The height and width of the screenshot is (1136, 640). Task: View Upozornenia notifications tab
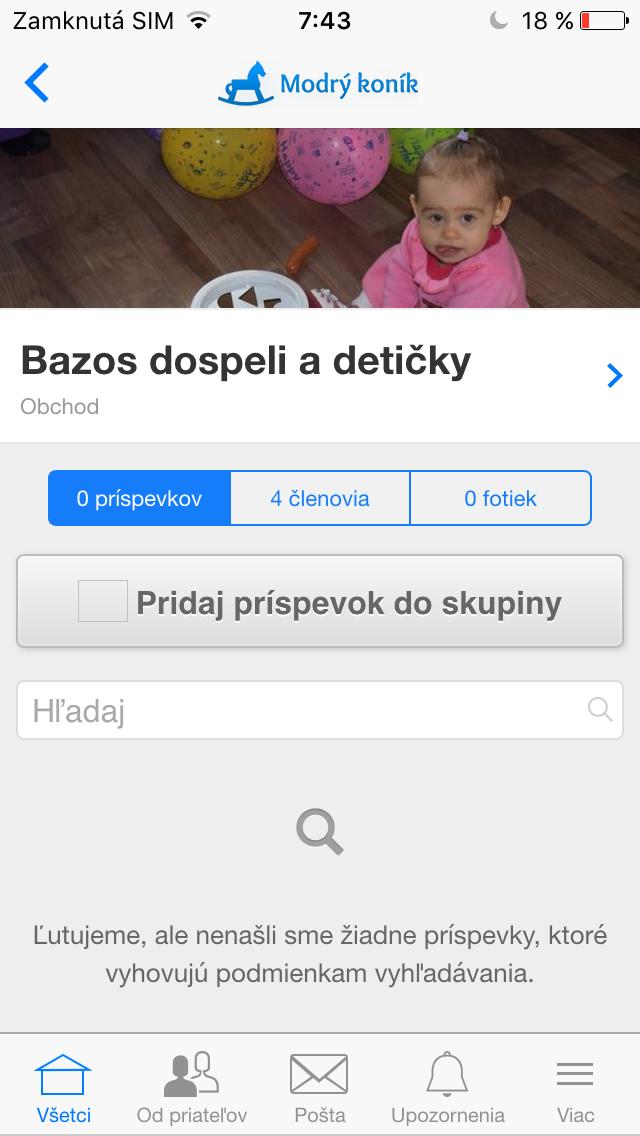point(447,1087)
